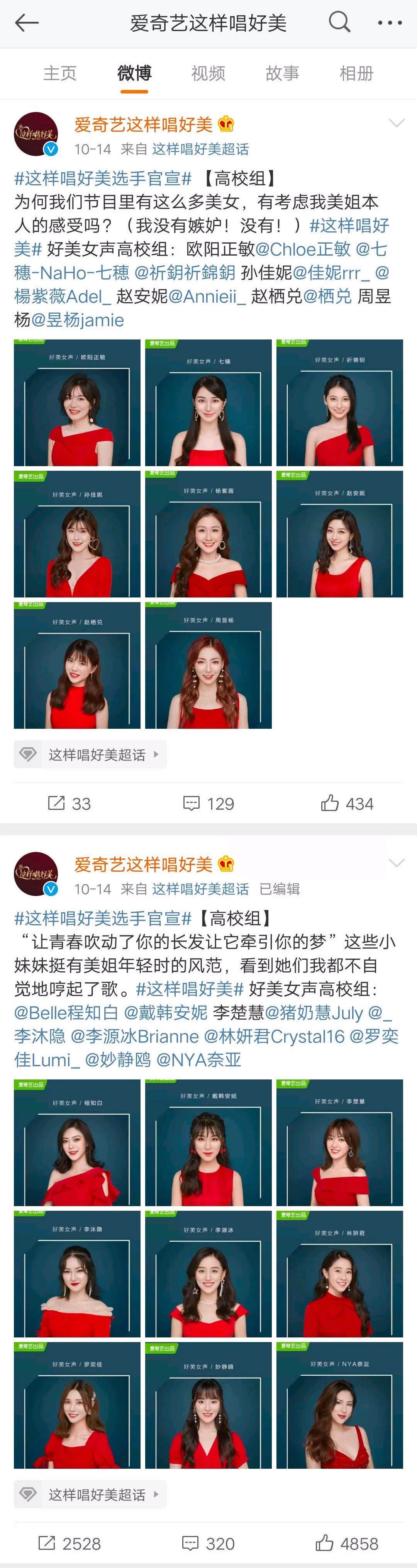The width and height of the screenshot is (417, 1568).
Task: Switch to the 故事 tab
Action: click(x=283, y=74)
